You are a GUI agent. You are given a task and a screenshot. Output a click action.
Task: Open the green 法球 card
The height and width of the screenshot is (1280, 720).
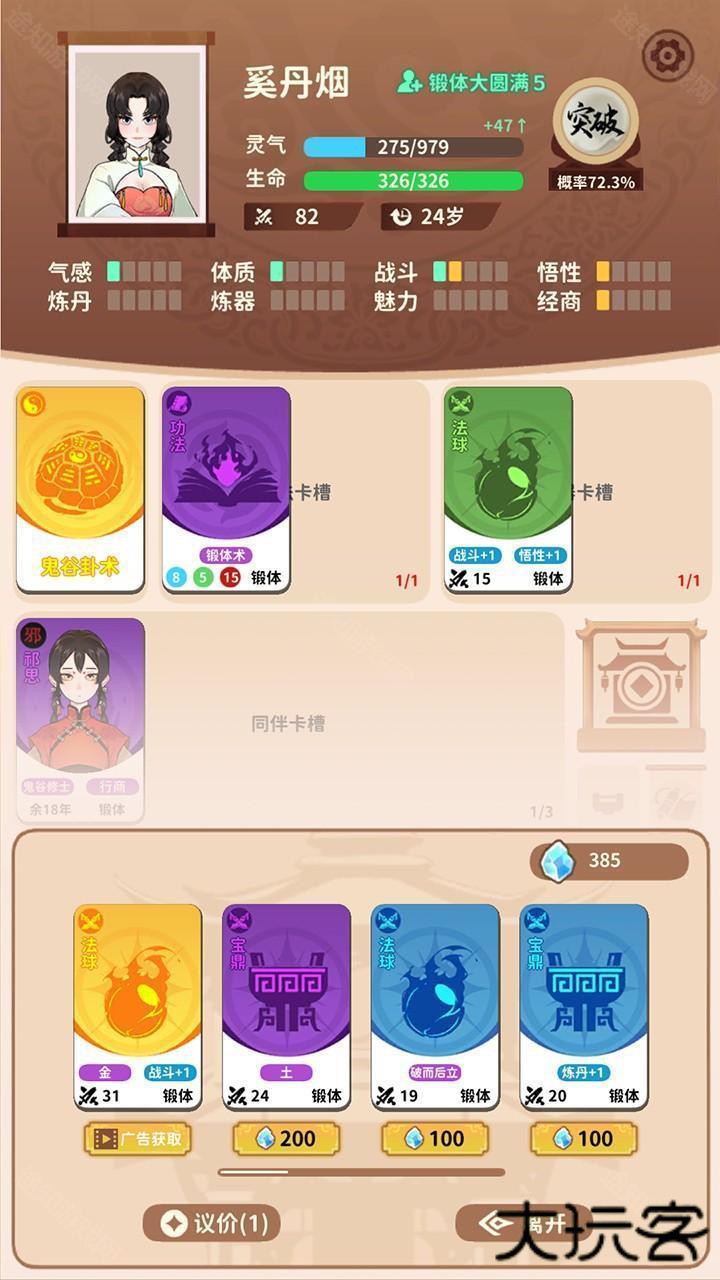508,489
